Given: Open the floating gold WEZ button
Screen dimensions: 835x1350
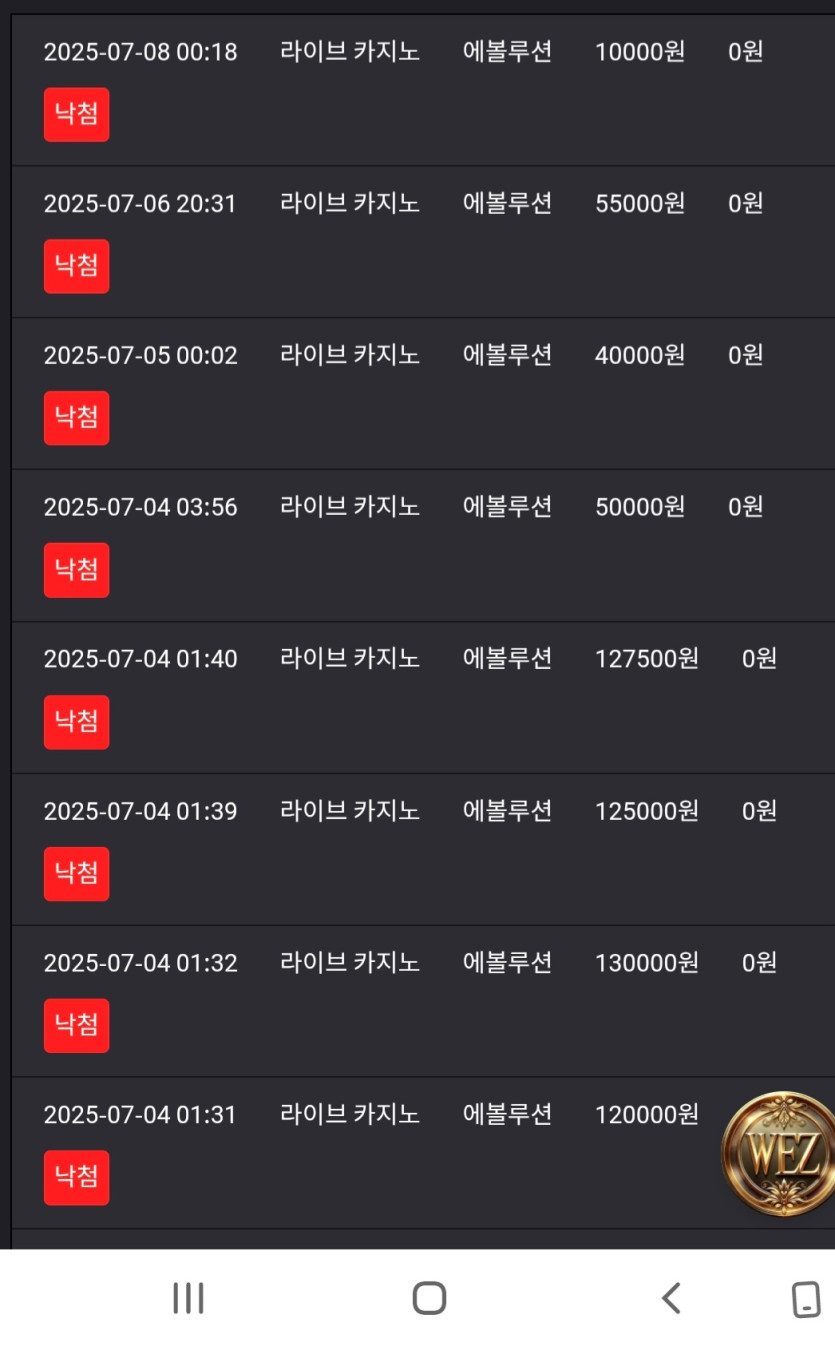Looking at the screenshot, I should pyautogui.click(x=779, y=1154).
